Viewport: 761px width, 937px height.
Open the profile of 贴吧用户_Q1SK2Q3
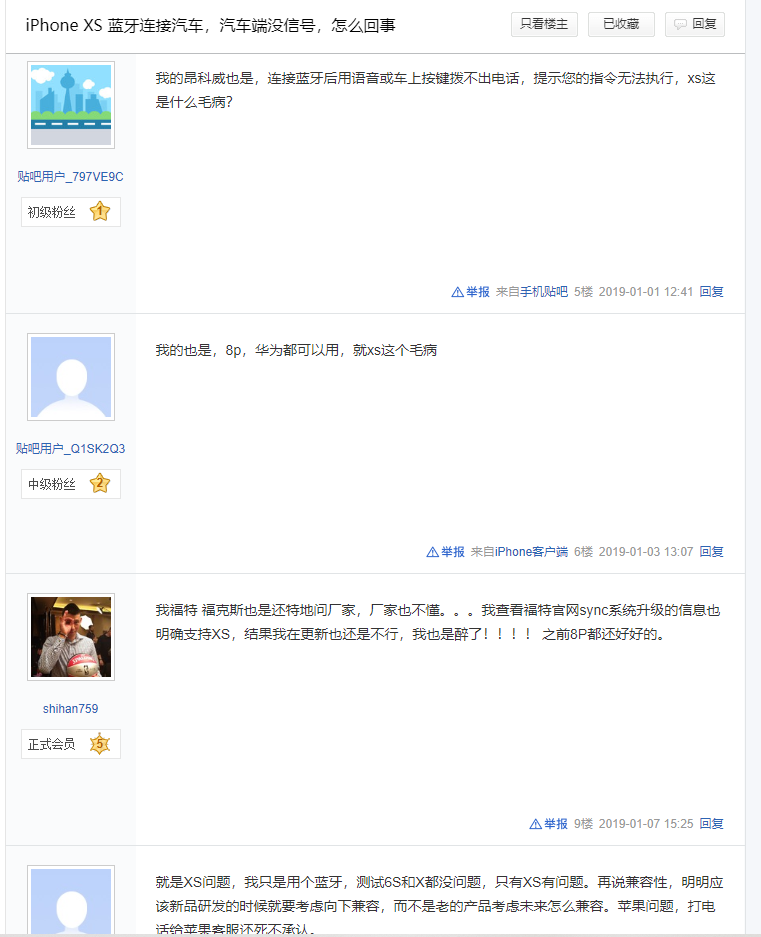70,448
